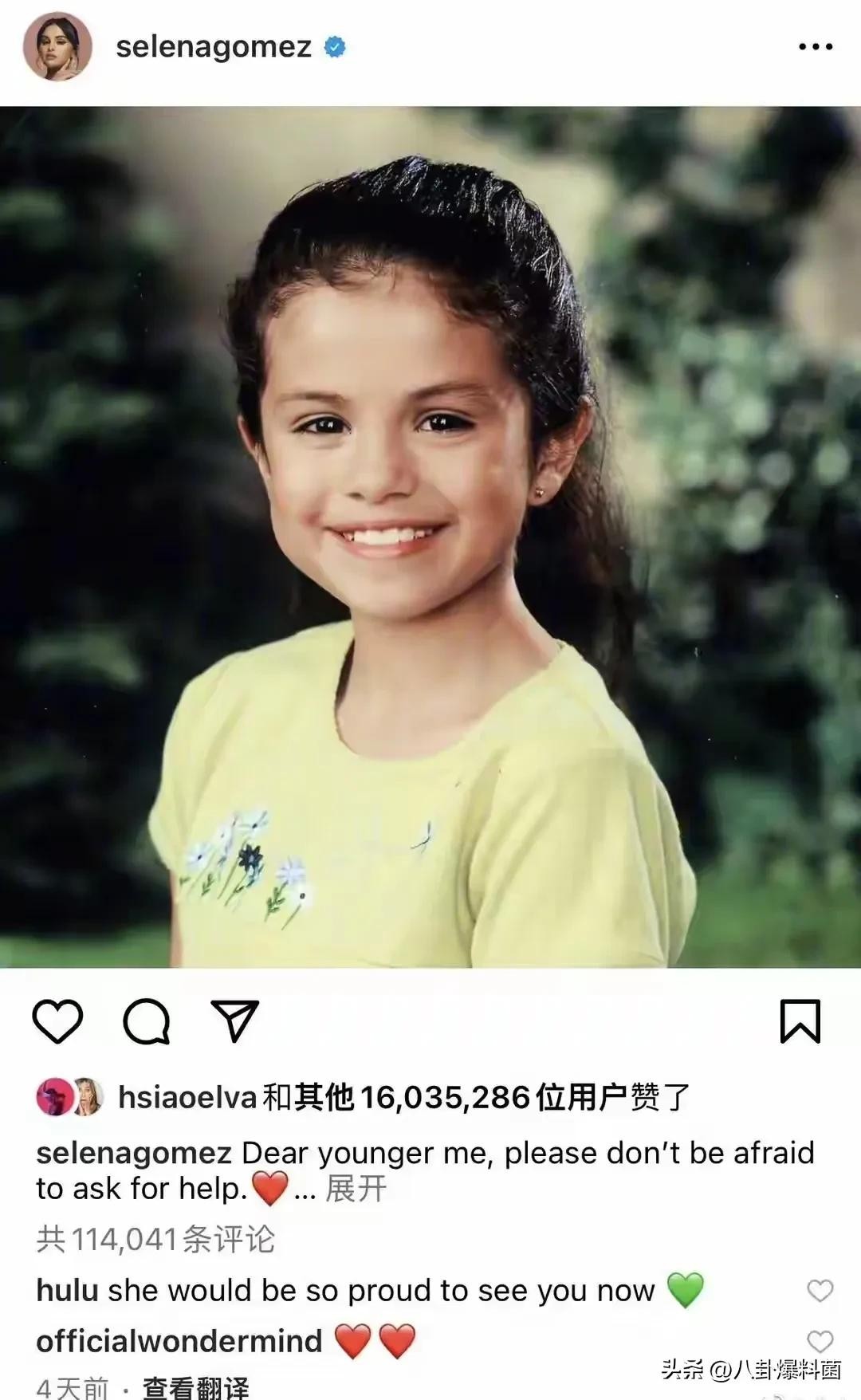
Task: Like hulu's comment
Action: coord(820,1290)
